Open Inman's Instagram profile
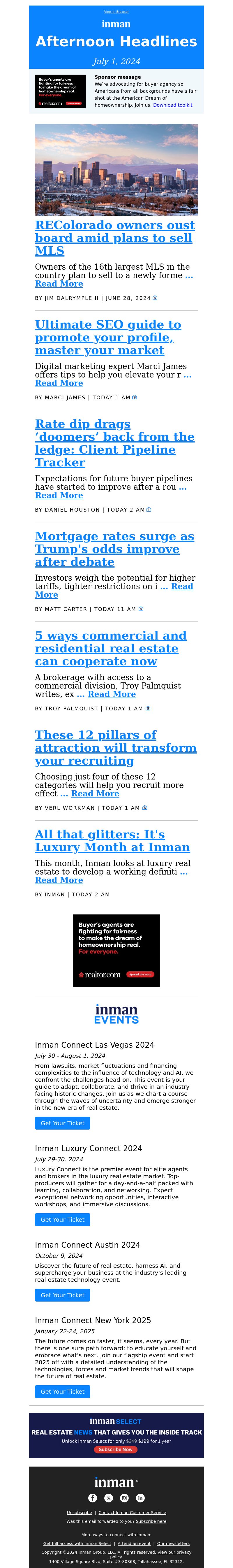The width and height of the screenshot is (233, 1568). pyautogui.click(x=124, y=1498)
